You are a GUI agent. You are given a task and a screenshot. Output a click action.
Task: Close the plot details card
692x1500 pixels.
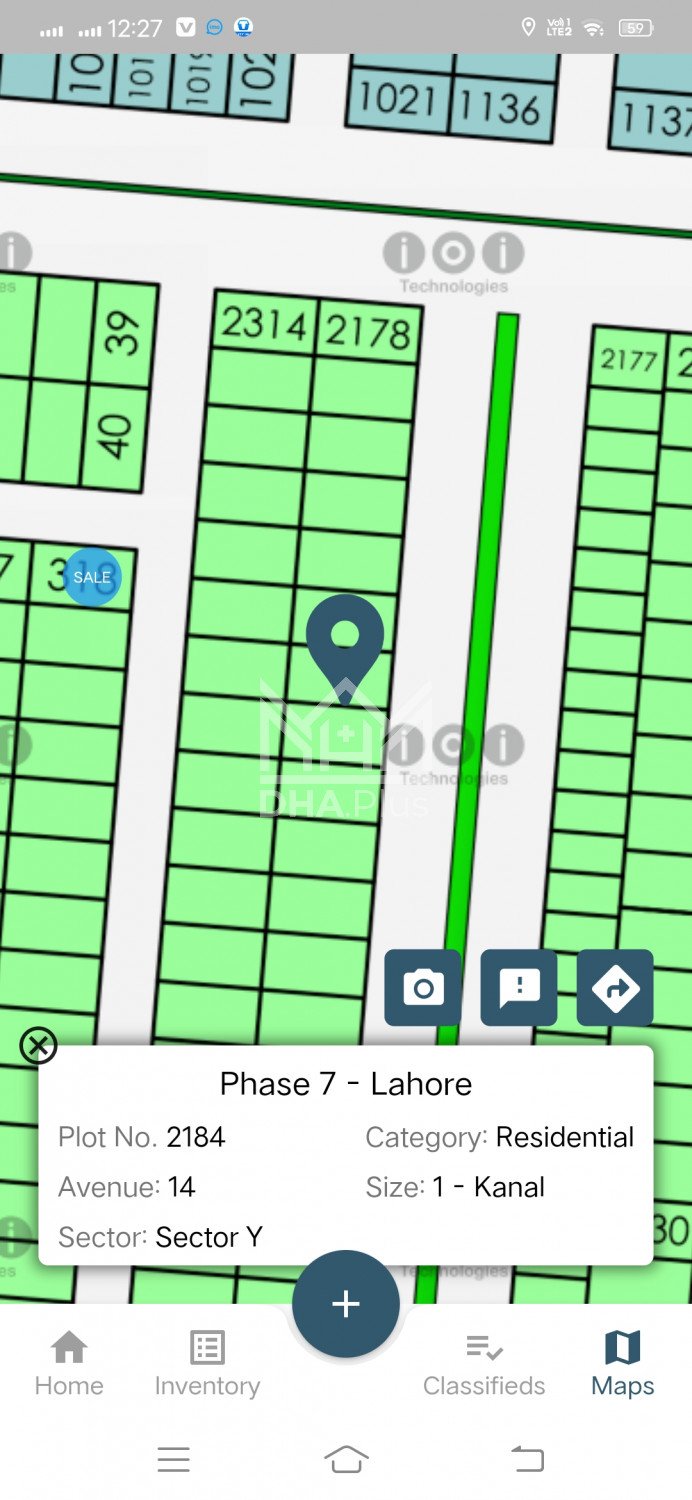(38, 1046)
